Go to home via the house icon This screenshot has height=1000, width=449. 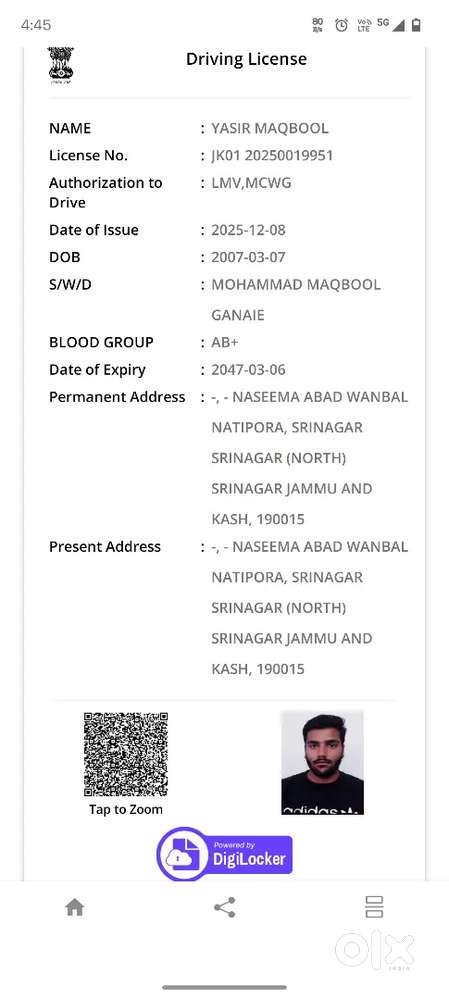point(75,907)
